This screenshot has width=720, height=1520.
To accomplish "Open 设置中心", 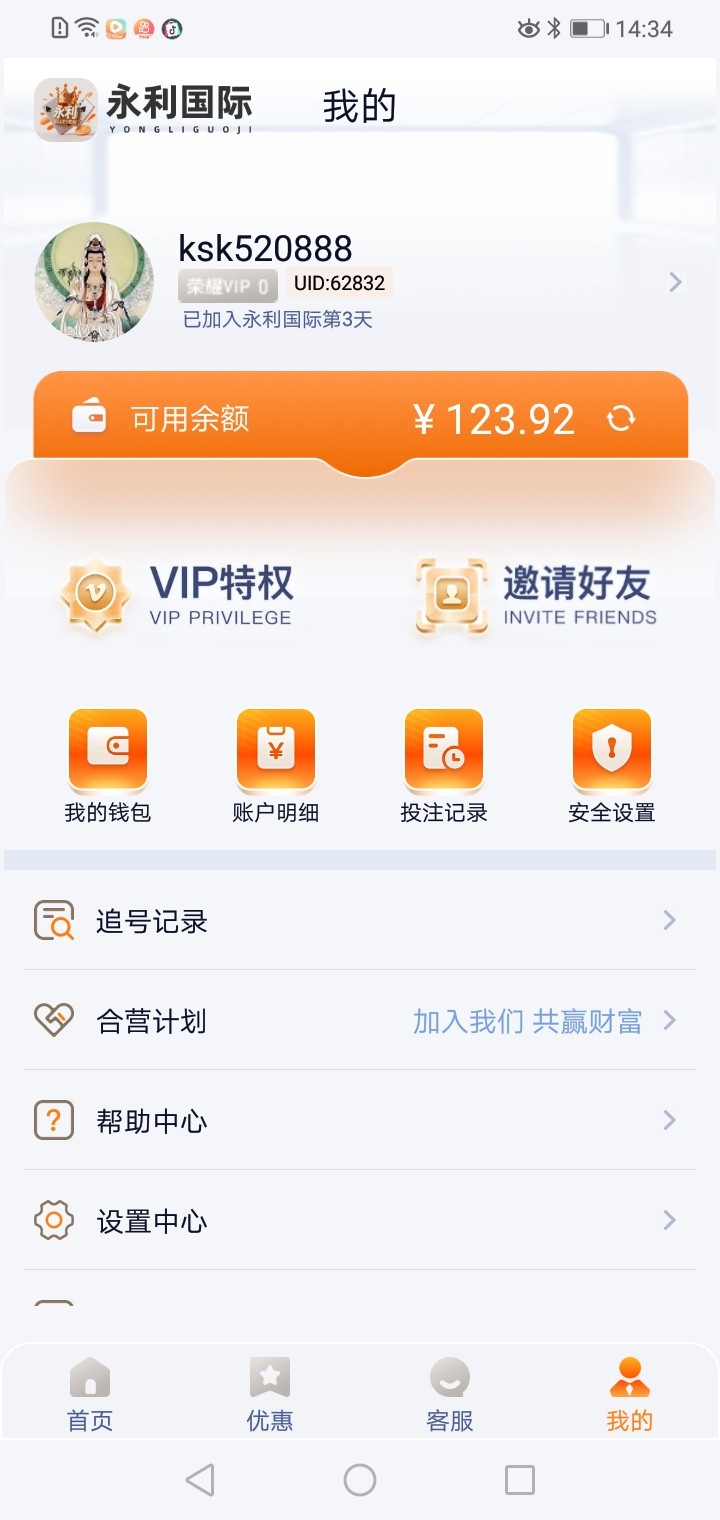I will pos(360,1221).
